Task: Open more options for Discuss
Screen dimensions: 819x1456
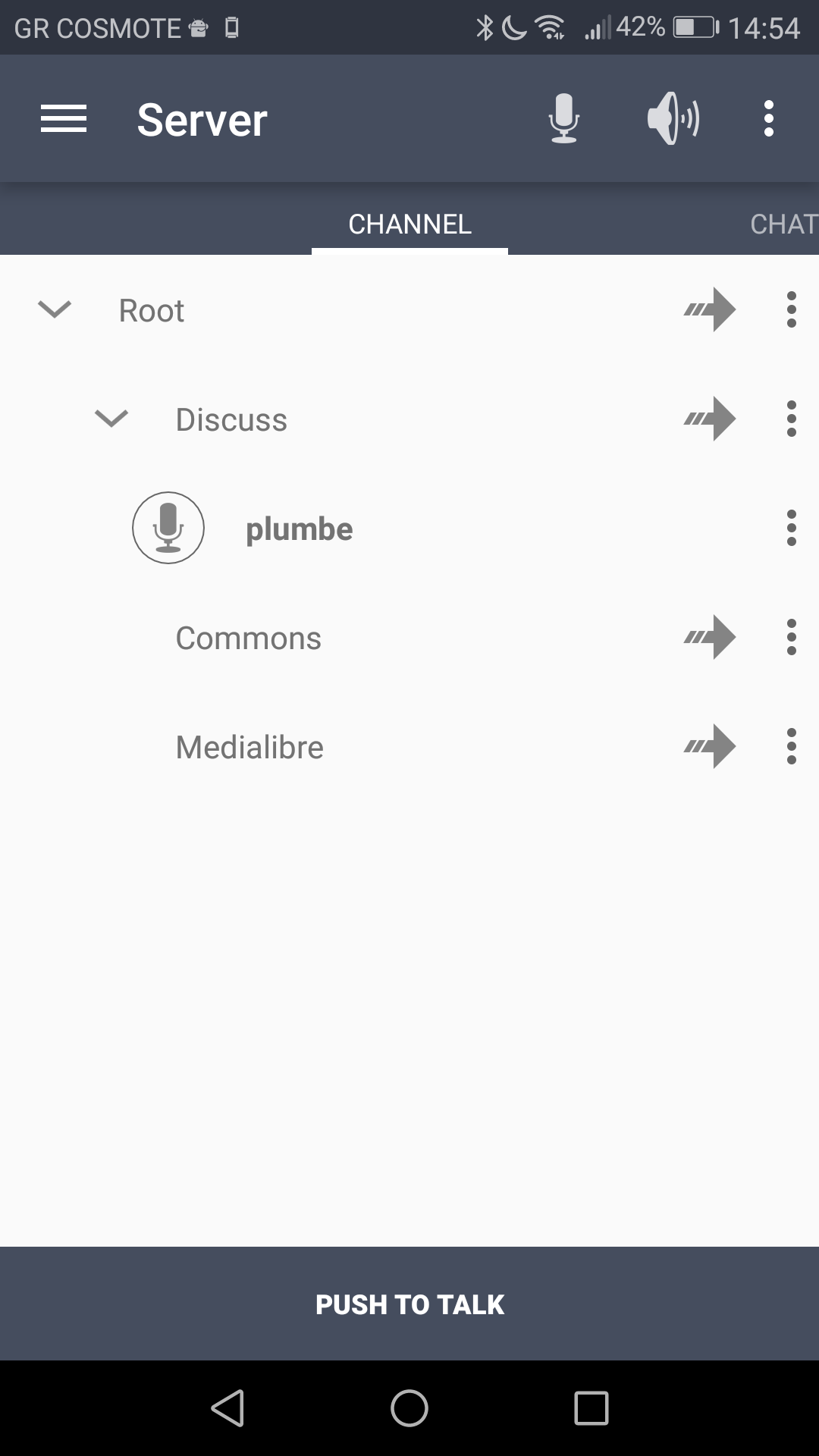Action: (792, 419)
